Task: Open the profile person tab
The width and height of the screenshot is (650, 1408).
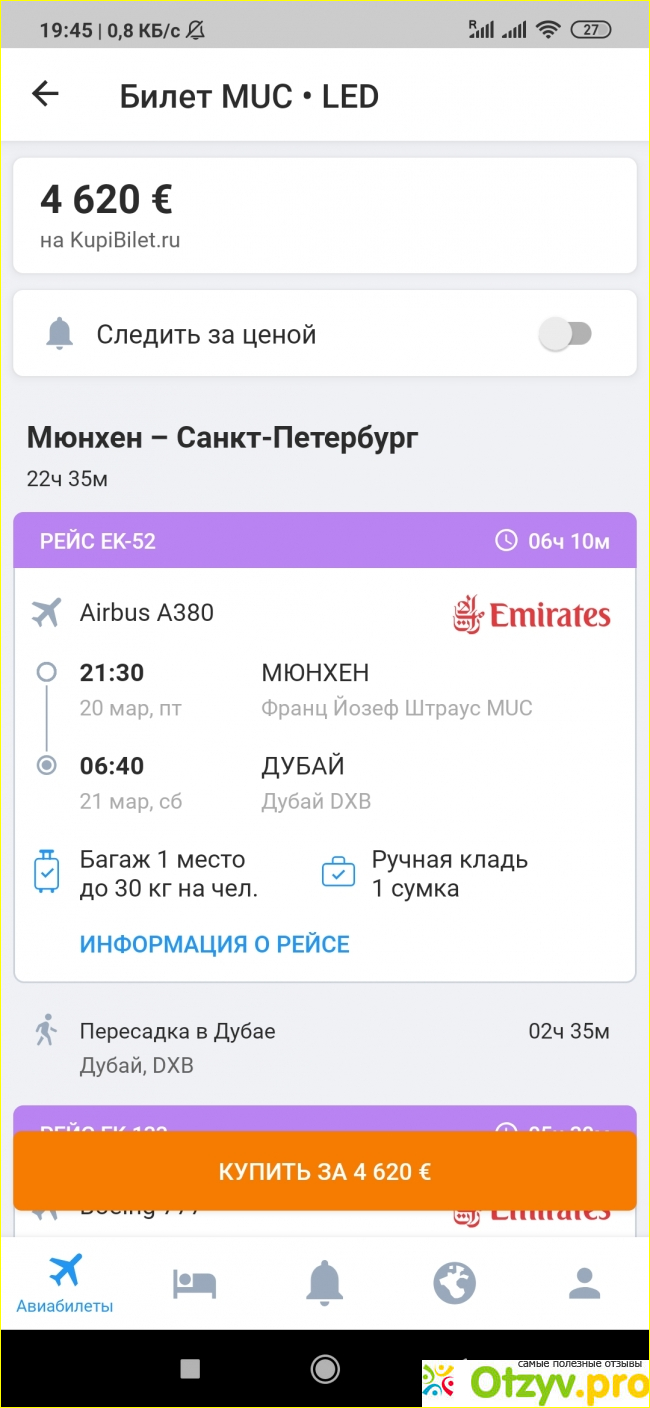Action: [x=584, y=1282]
